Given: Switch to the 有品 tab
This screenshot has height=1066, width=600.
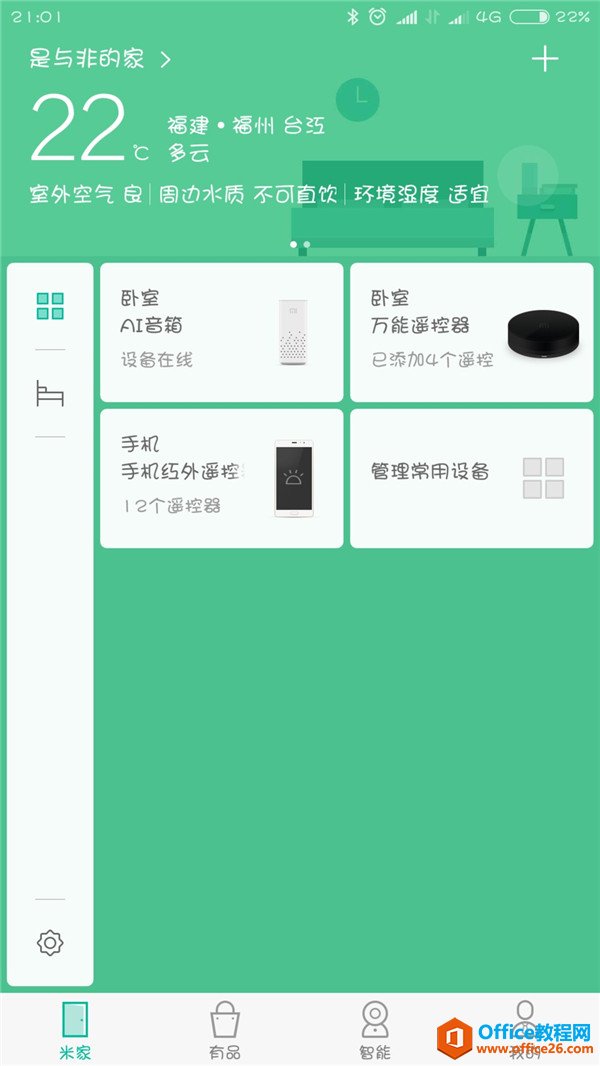Looking at the screenshot, I should (225, 1030).
